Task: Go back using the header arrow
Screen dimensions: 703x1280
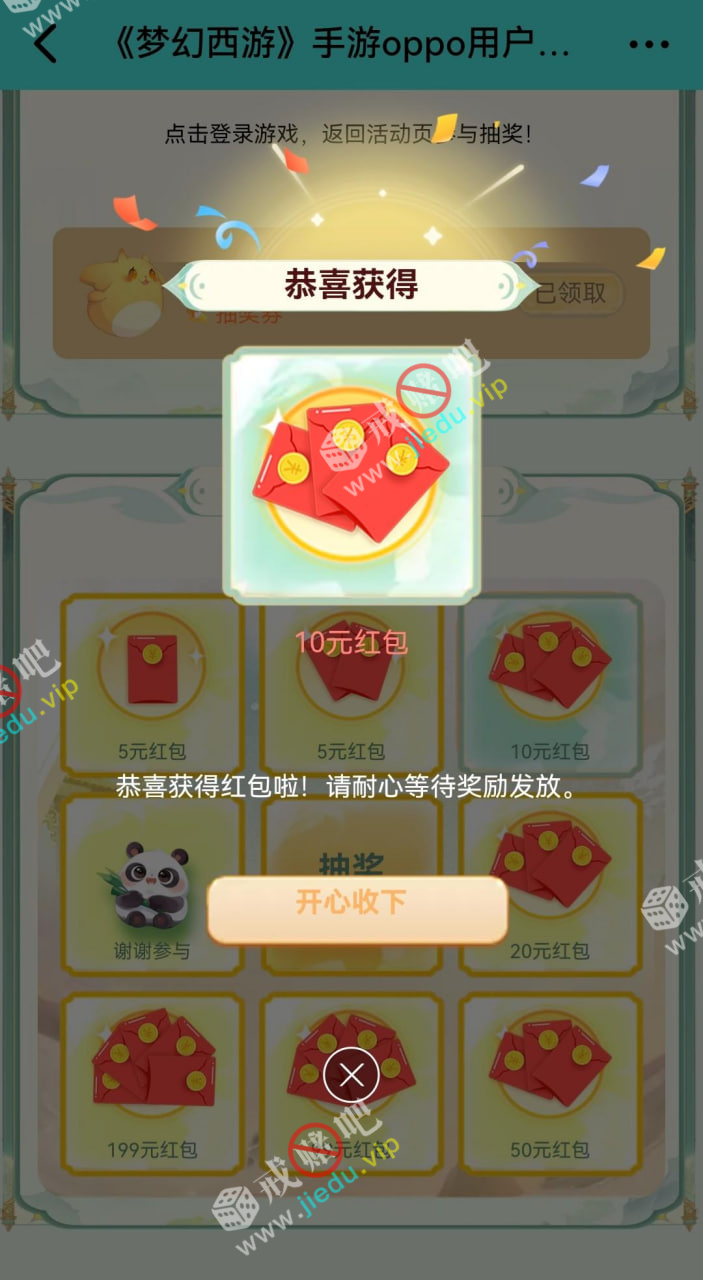Action: coord(45,45)
